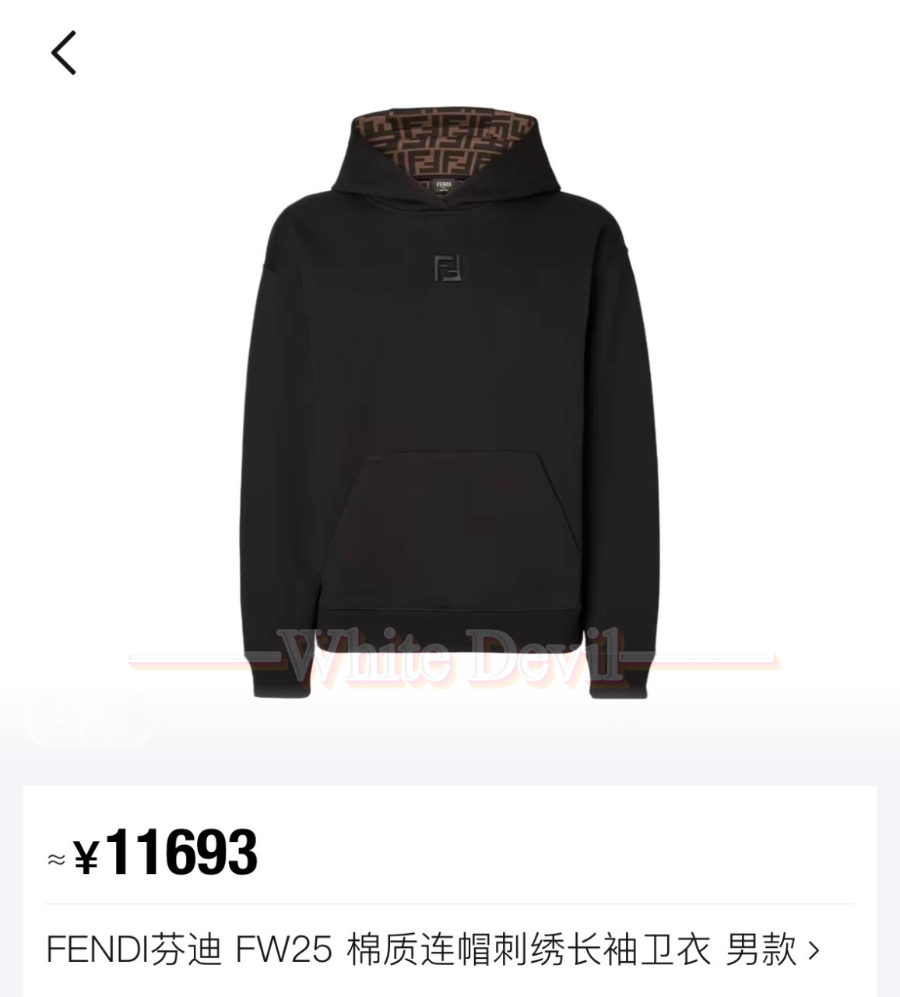Tap the FENDI hoodie product photo
The width and height of the screenshot is (900, 997).
[x=450, y=400]
